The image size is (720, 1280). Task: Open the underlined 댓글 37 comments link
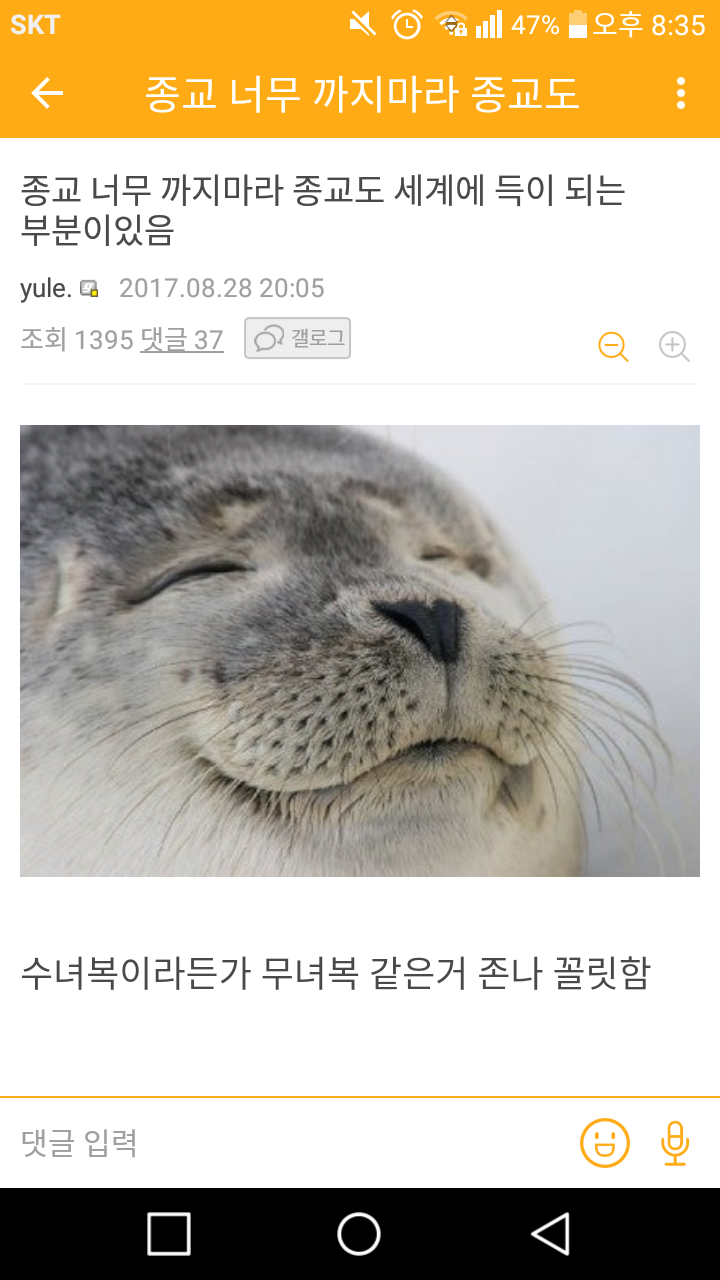(181, 340)
